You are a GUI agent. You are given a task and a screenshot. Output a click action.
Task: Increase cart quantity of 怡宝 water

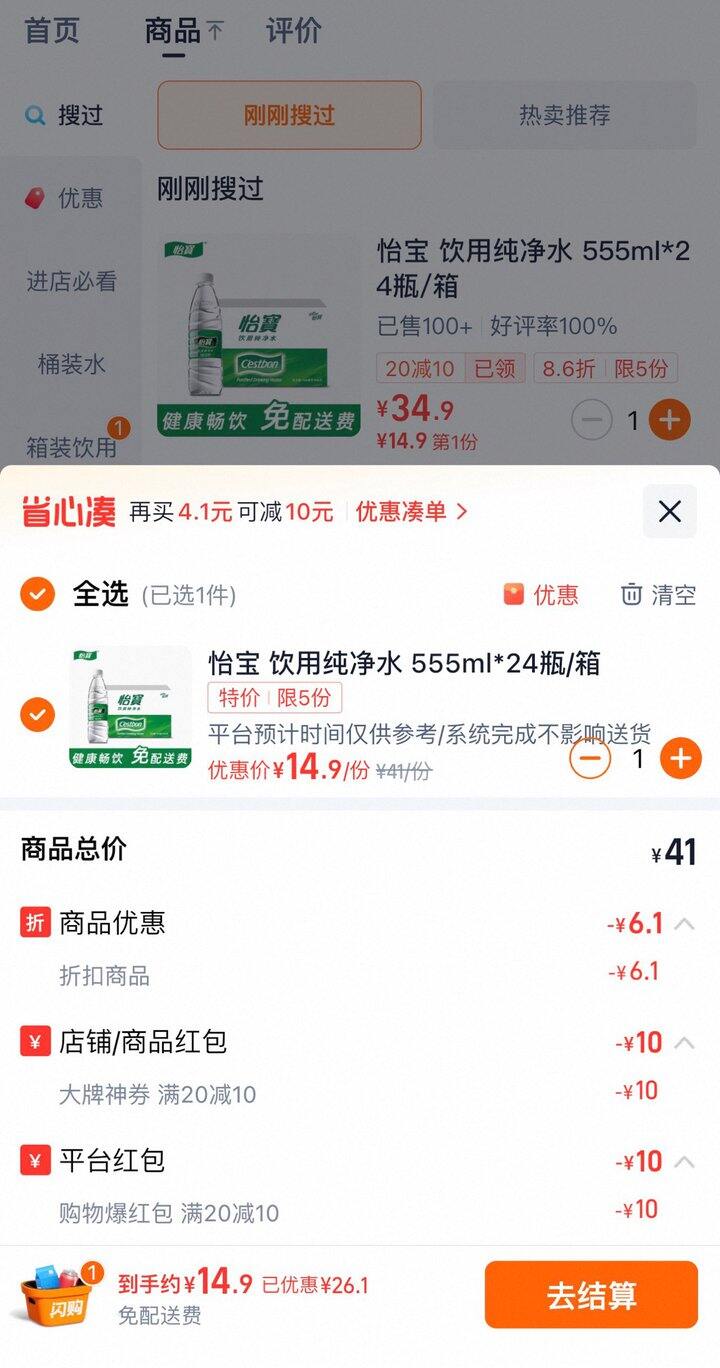click(x=681, y=759)
